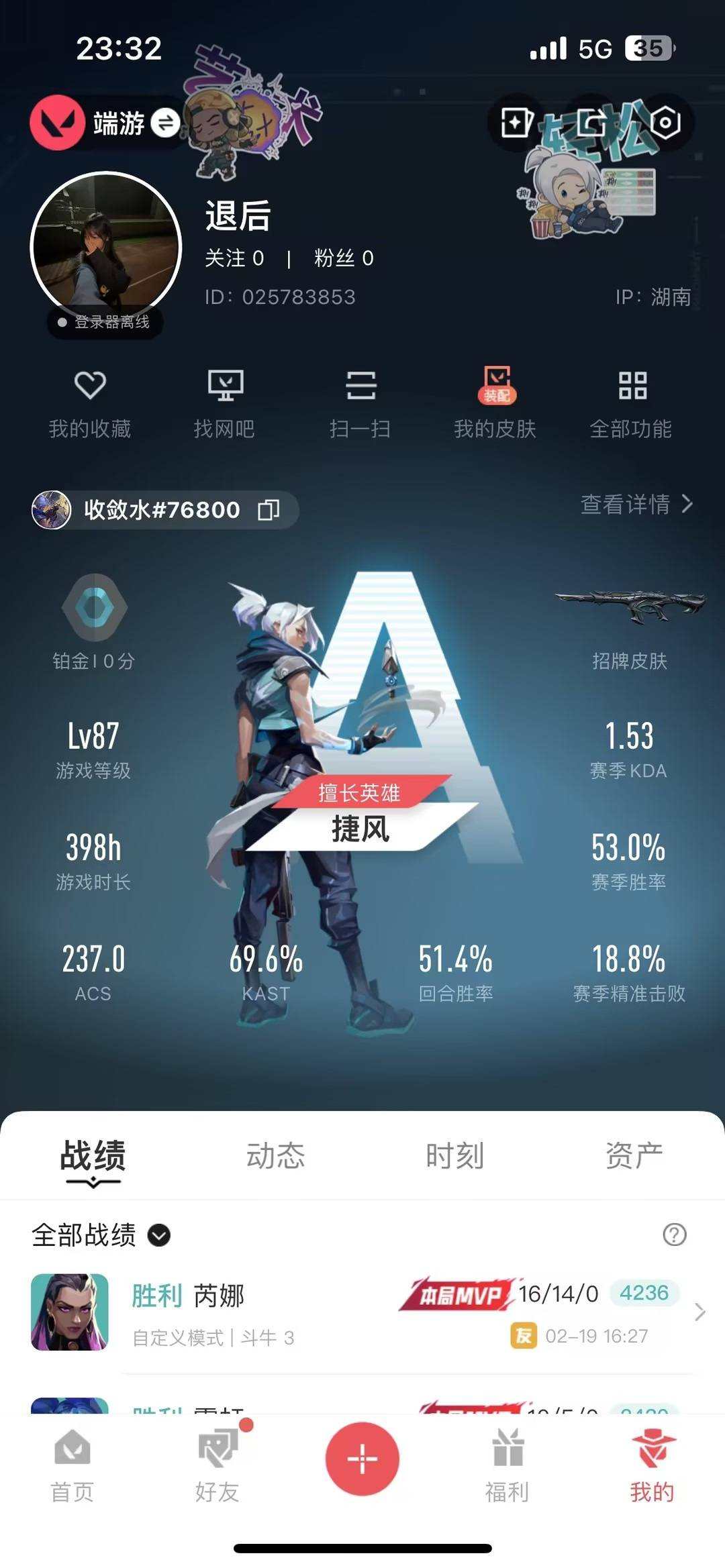Open 查看详情 with its chevron arrow

point(631,506)
